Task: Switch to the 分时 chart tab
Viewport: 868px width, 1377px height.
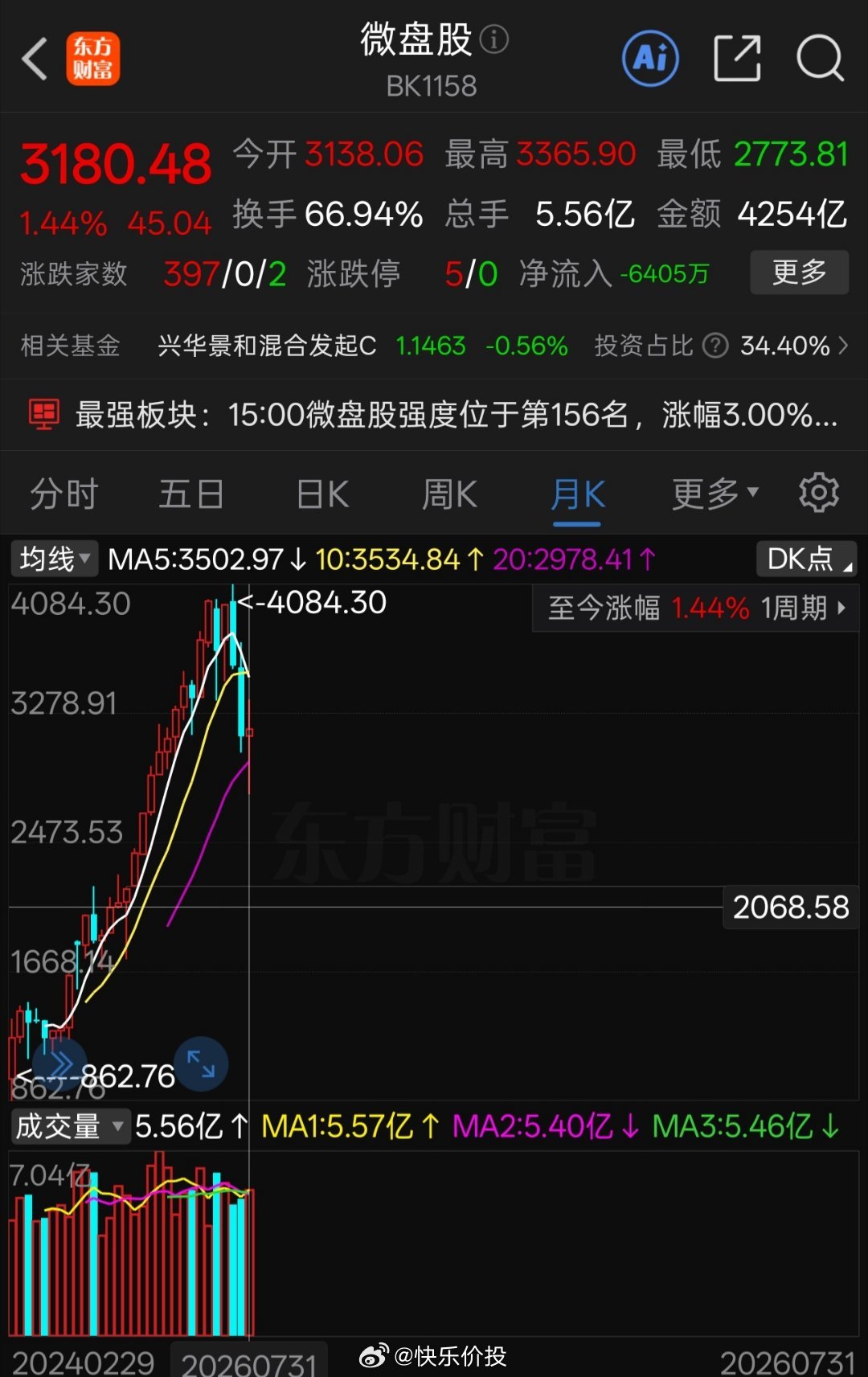Action: click(x=64, y=494)
